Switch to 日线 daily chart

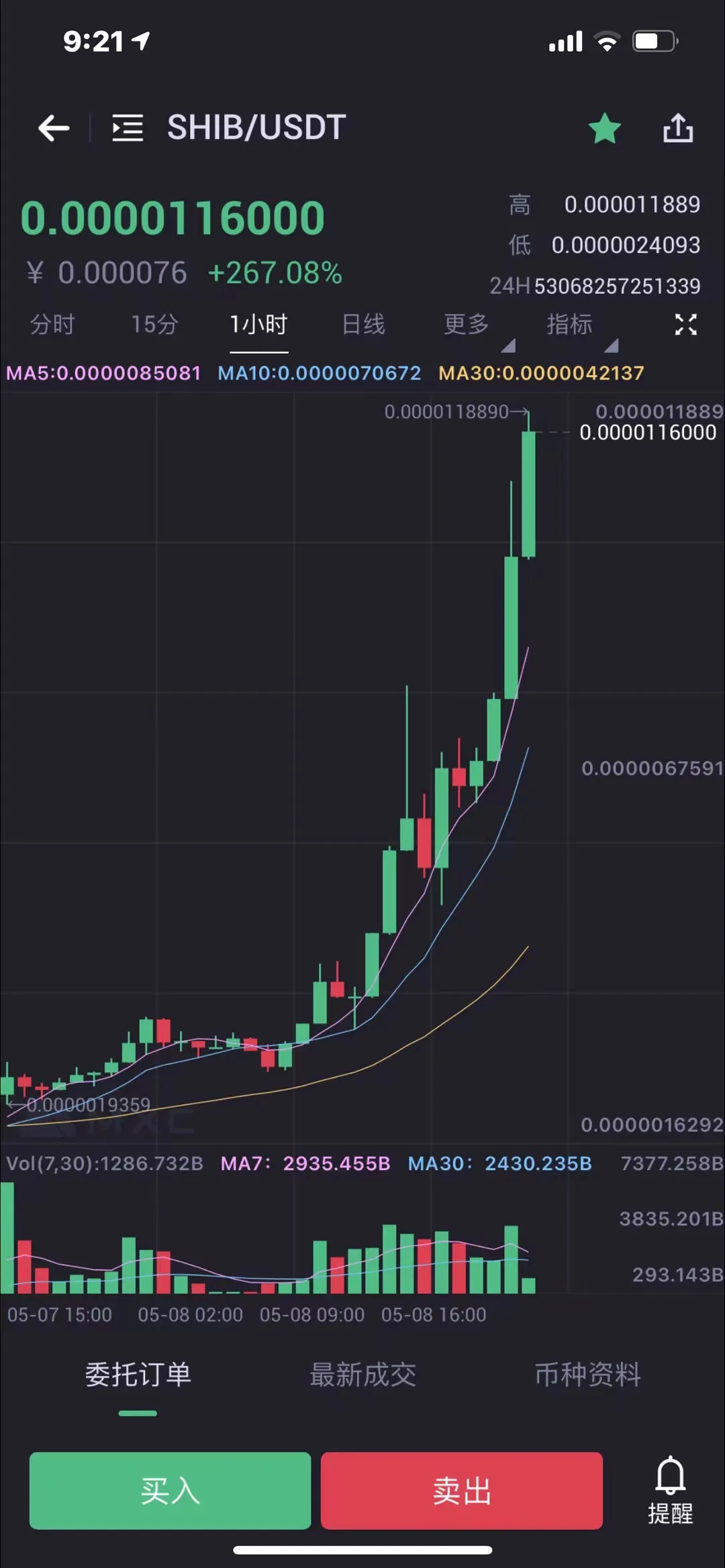363,325
